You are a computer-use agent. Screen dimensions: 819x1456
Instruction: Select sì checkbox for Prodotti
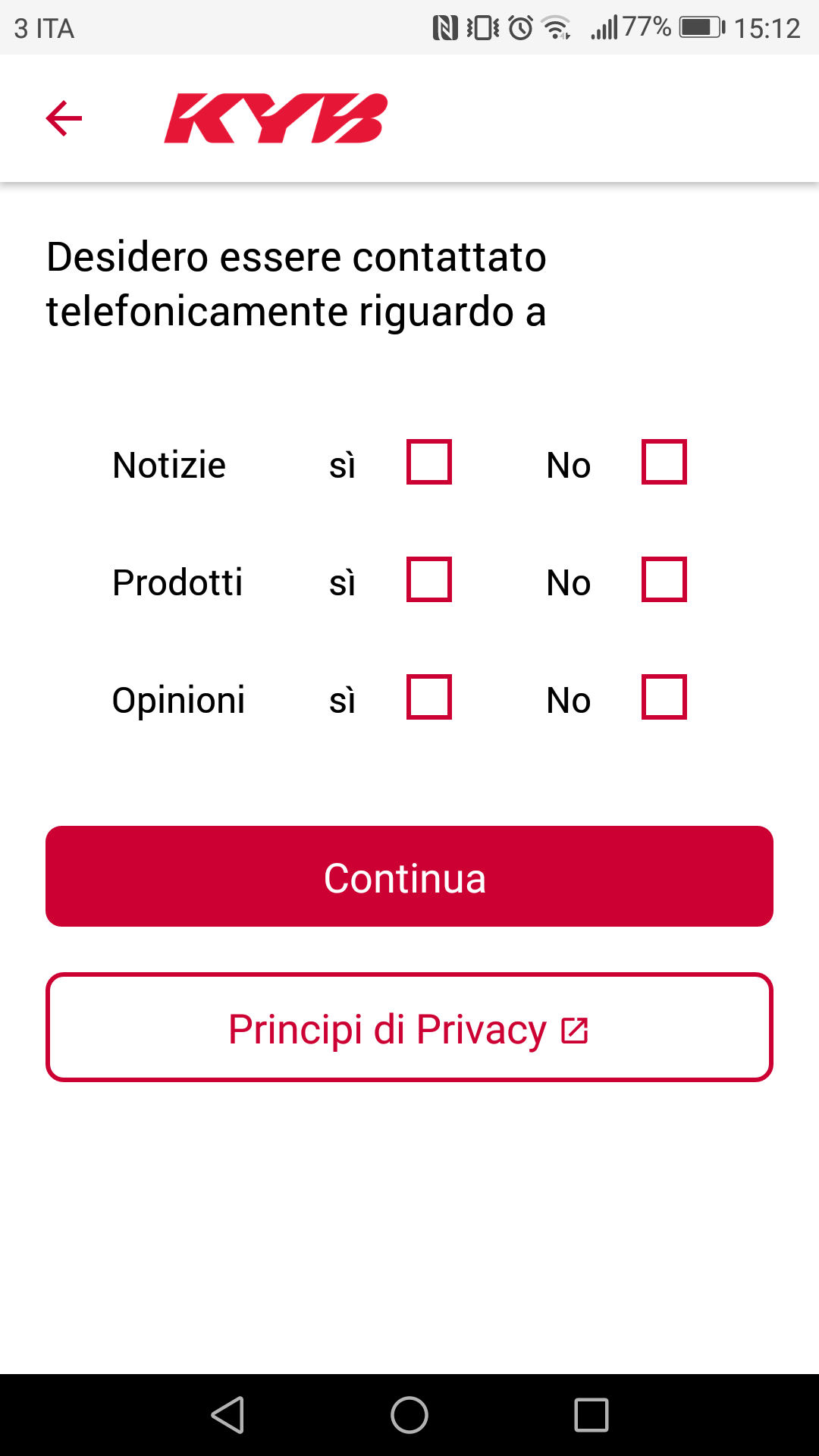click(429, 579)
